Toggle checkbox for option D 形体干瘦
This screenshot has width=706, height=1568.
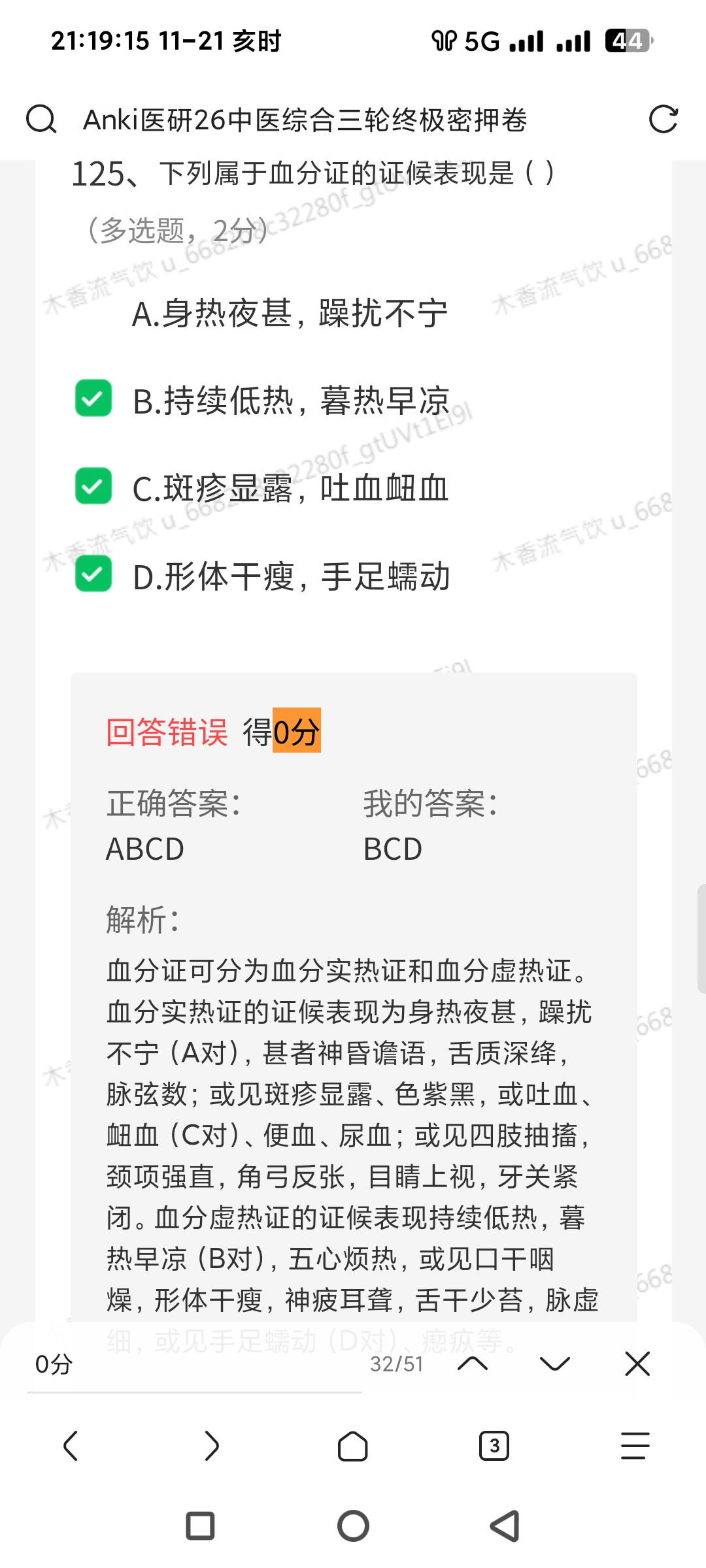(93, 574)
